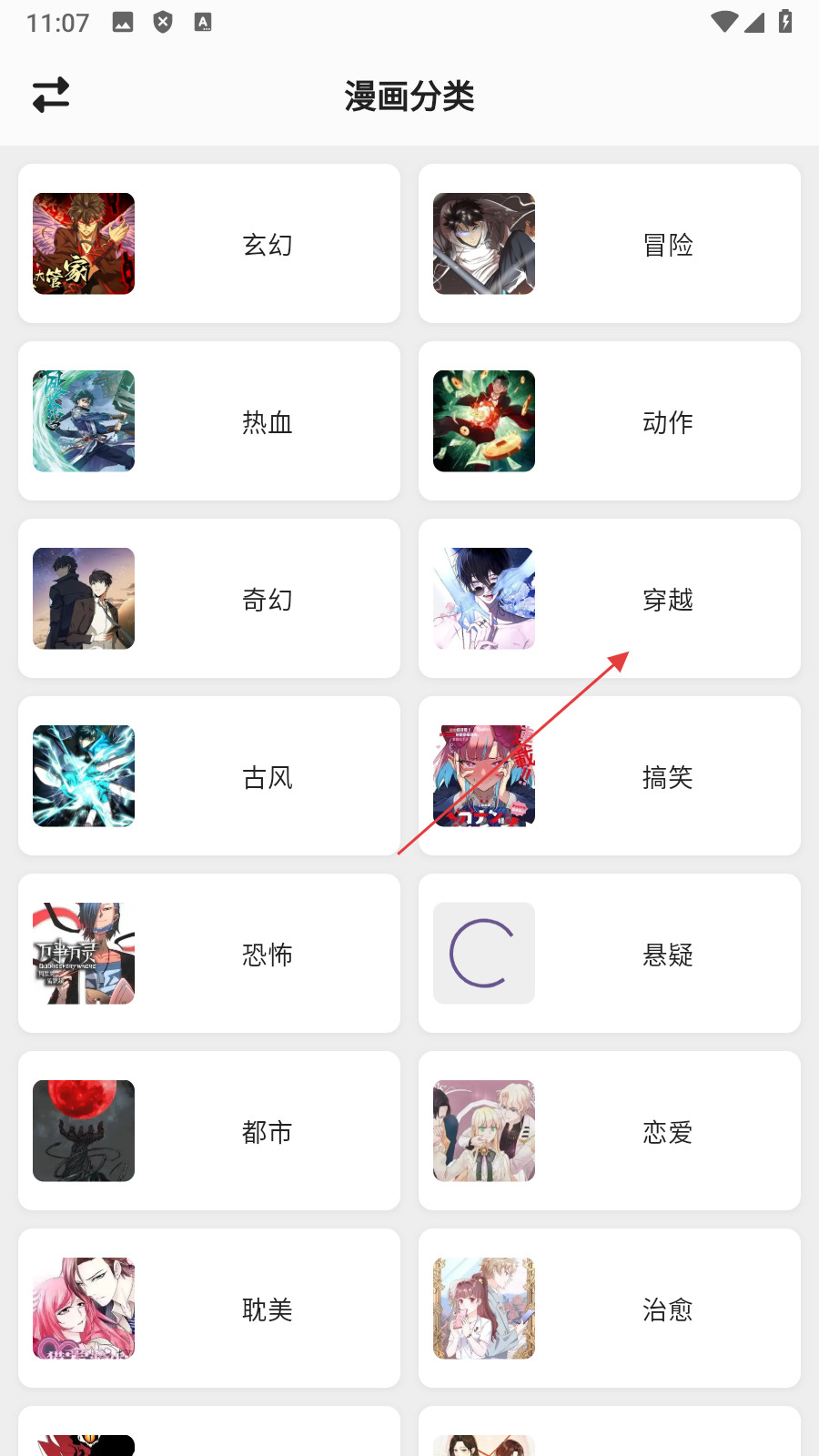The height and width of the screenshot is (1456, 819).
Task: Tap the 治愈 category thumbnail
Action: 483,1309
